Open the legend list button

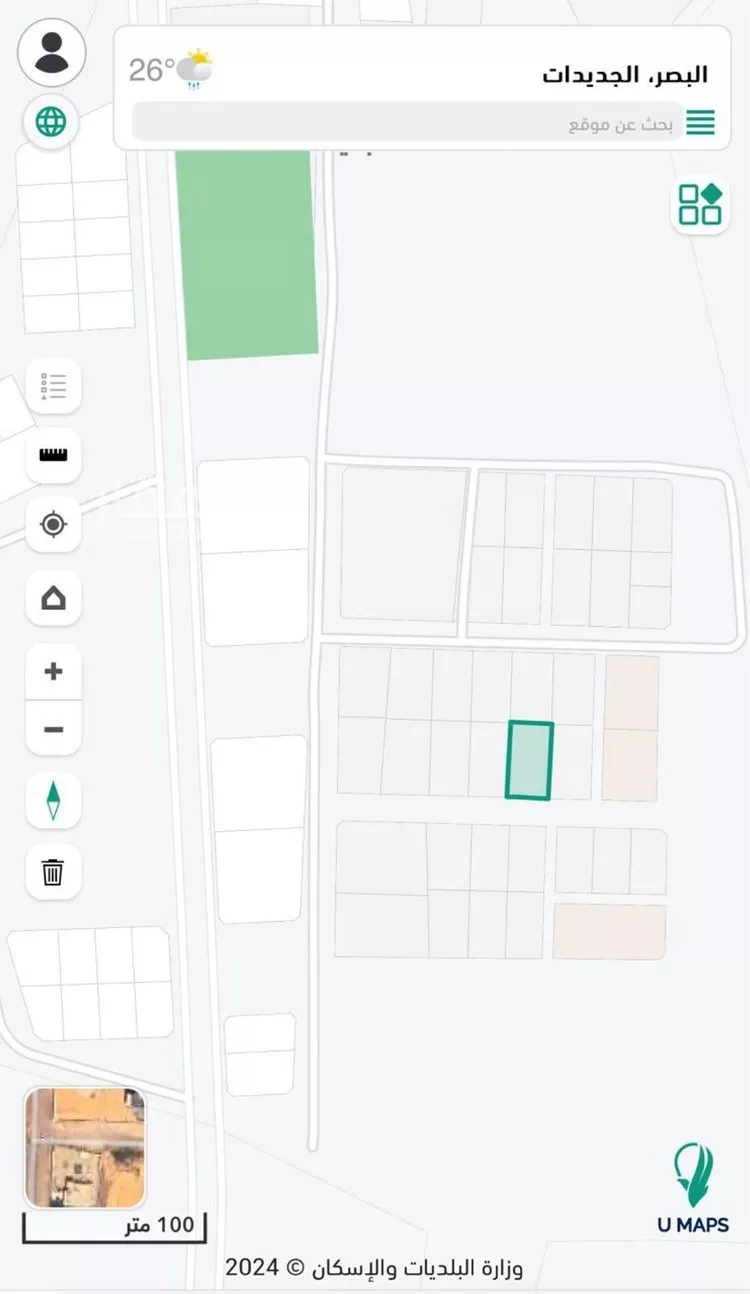[53, 385]
